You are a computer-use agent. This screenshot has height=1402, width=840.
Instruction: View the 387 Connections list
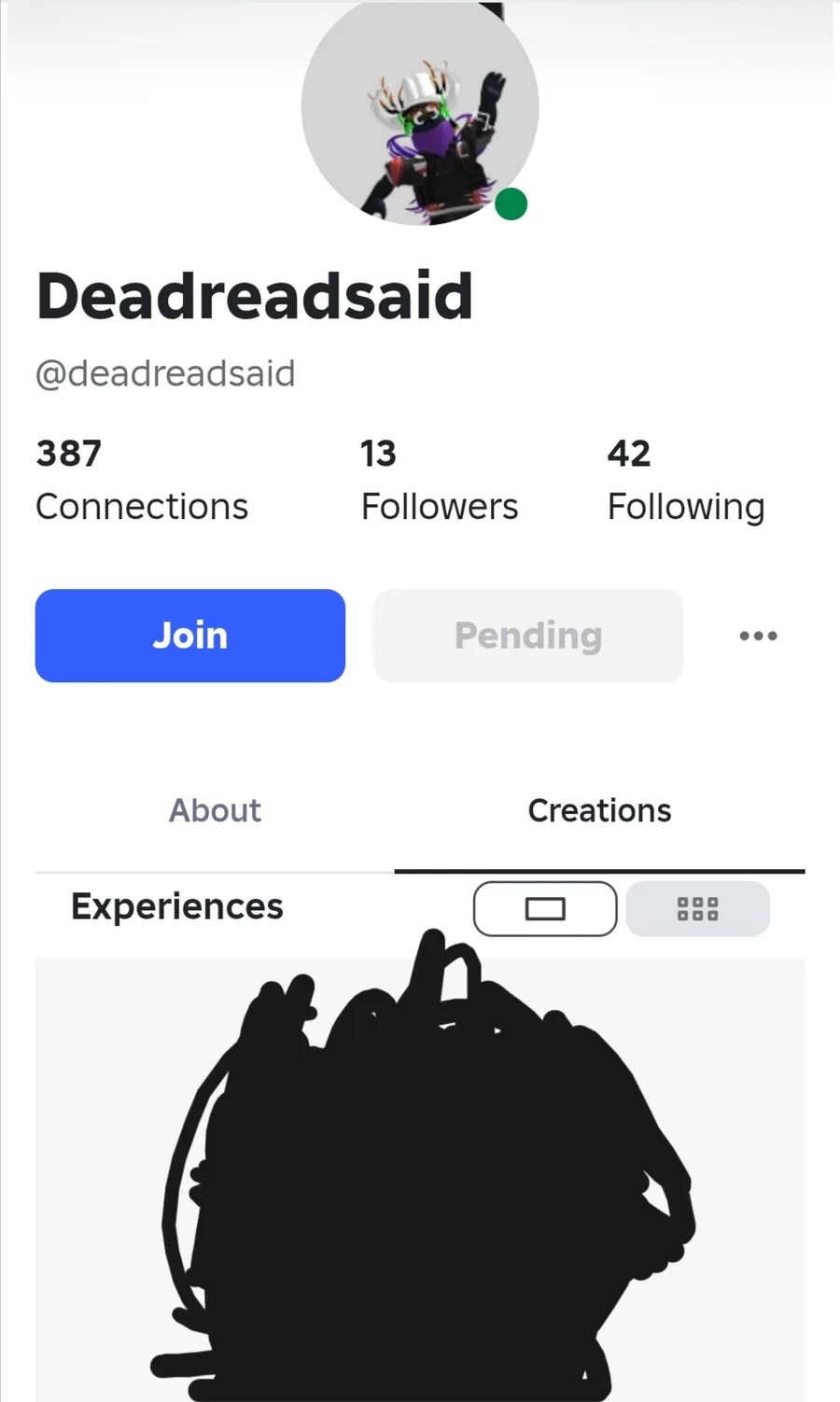pyautogui.click(x=142, y=480)
